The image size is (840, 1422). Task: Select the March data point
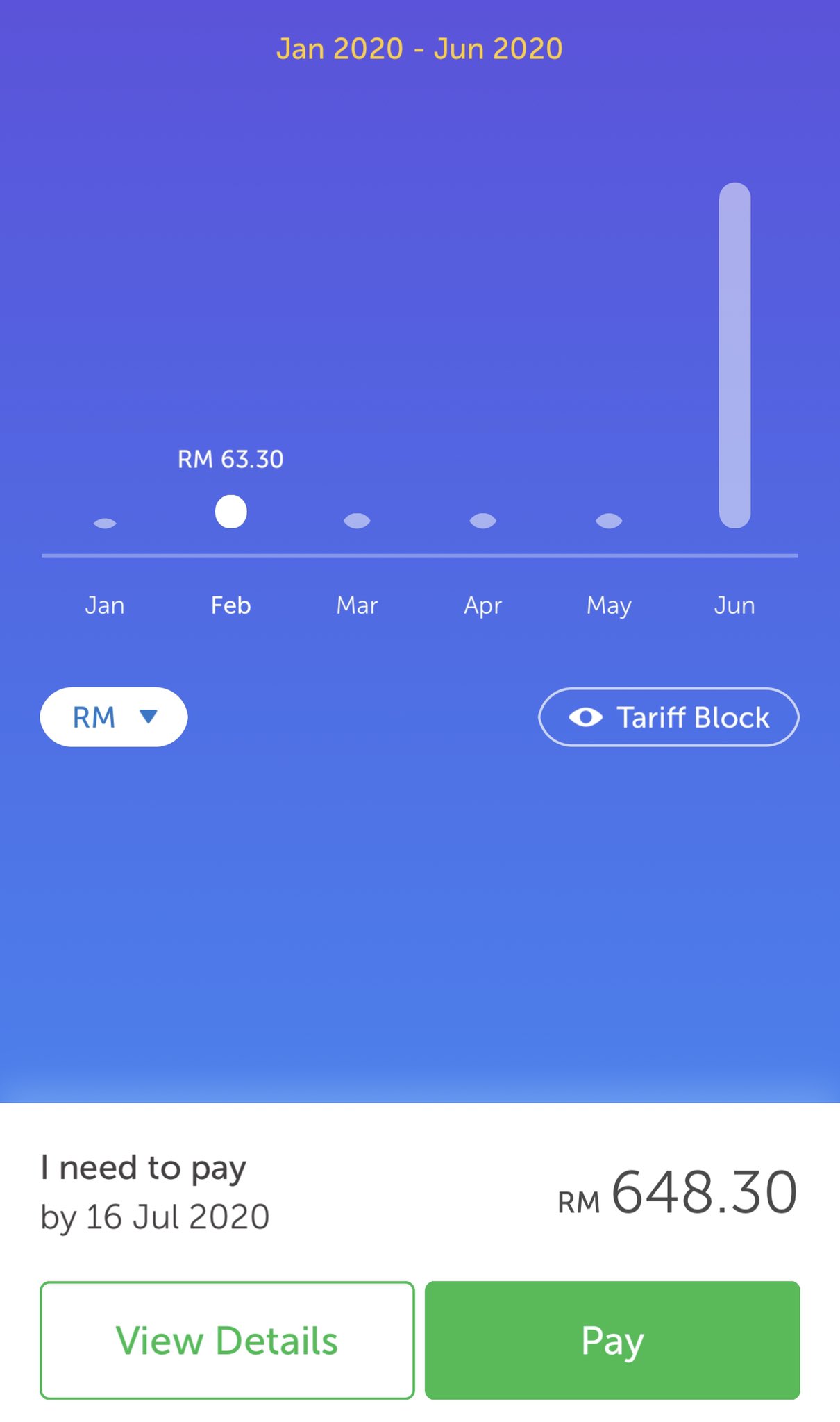[x=357, y=521]
